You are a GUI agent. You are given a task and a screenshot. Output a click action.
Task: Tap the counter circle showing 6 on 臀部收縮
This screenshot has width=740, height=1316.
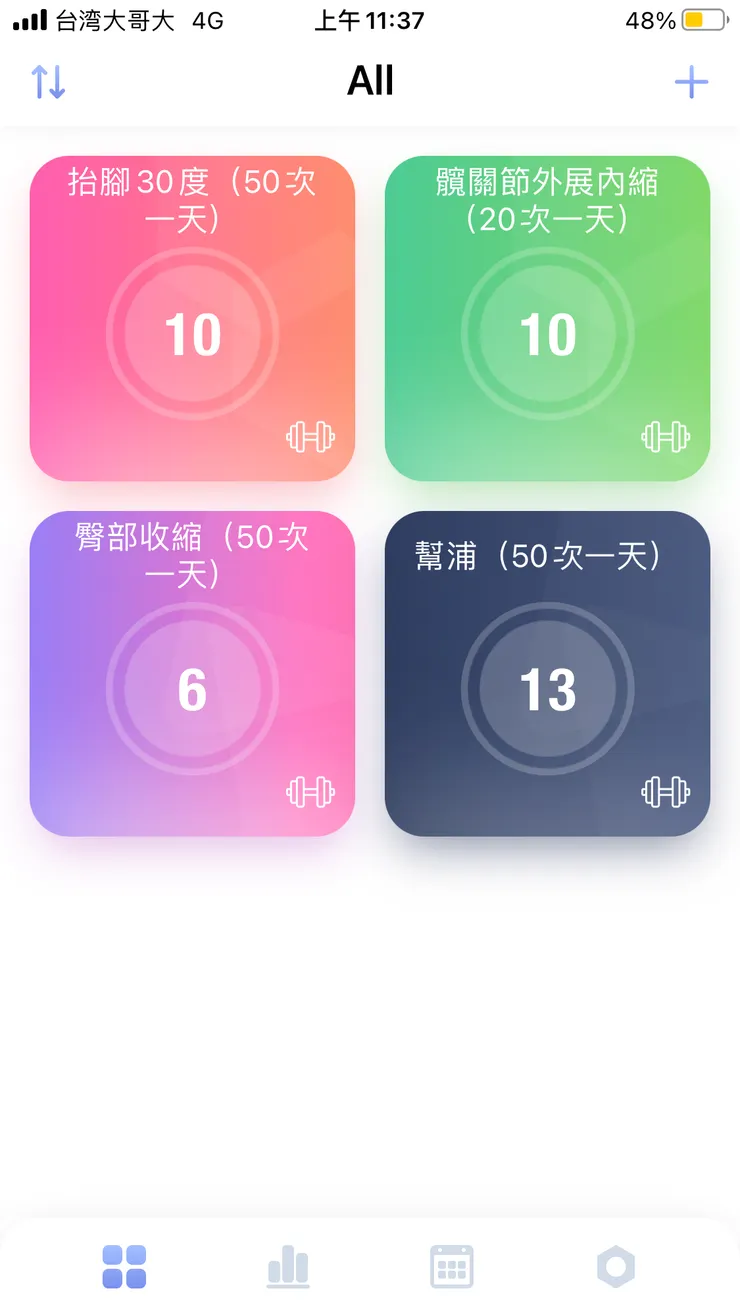tap(192, 688)
